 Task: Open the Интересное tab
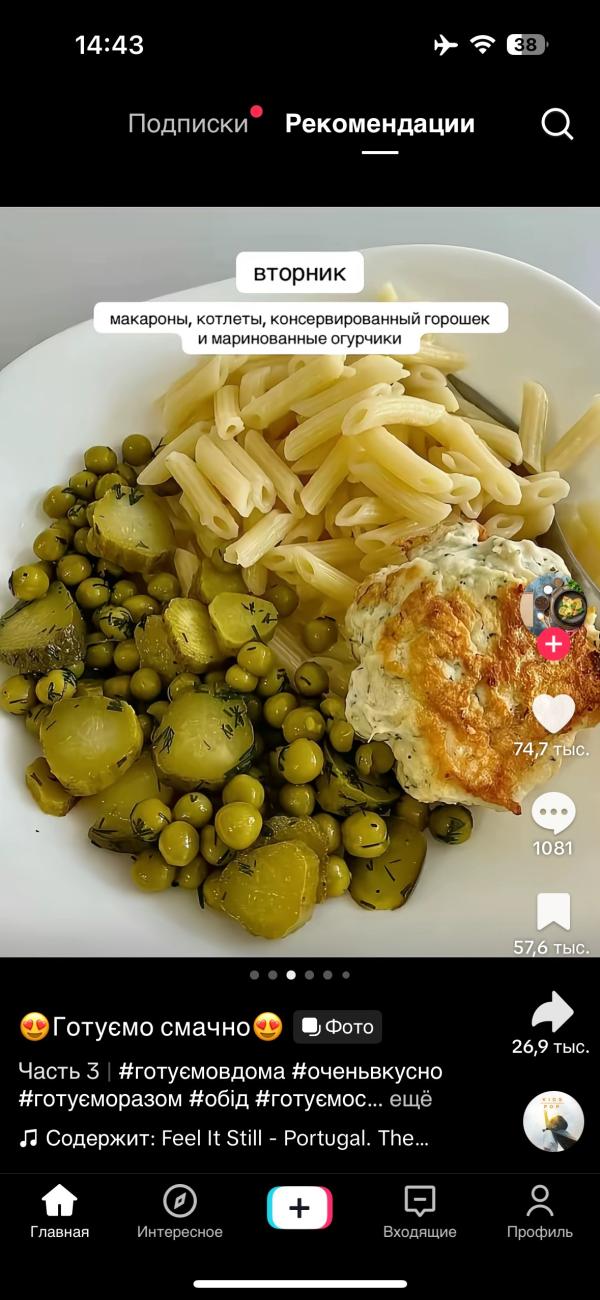point(180,1211)
